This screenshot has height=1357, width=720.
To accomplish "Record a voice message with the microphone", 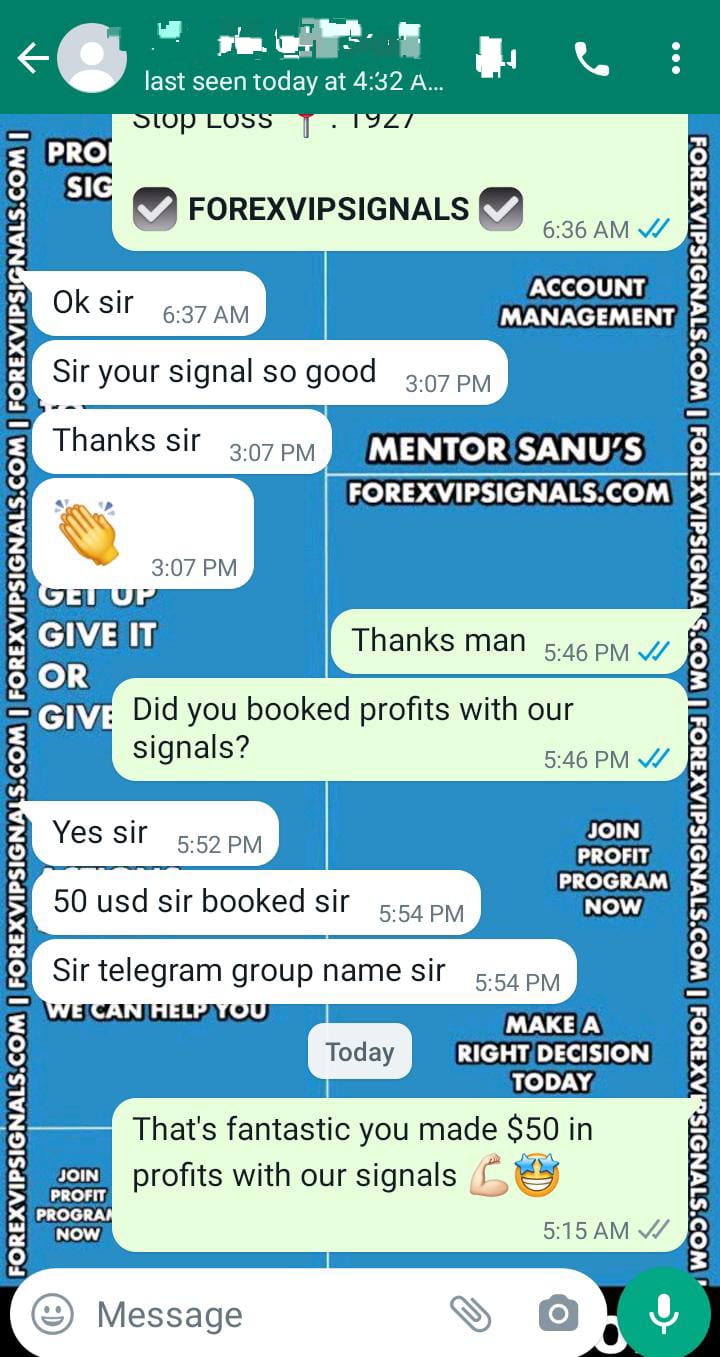I will [663, 1314].
